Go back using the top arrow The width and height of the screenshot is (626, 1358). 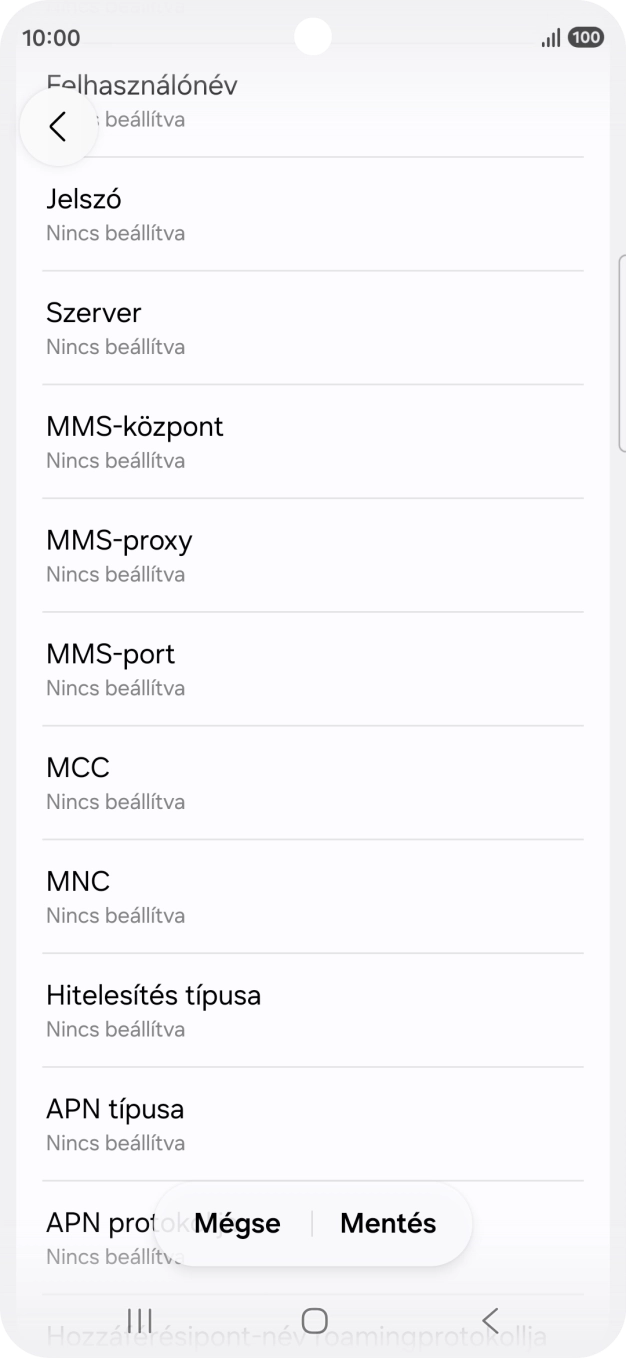point(58,127)
